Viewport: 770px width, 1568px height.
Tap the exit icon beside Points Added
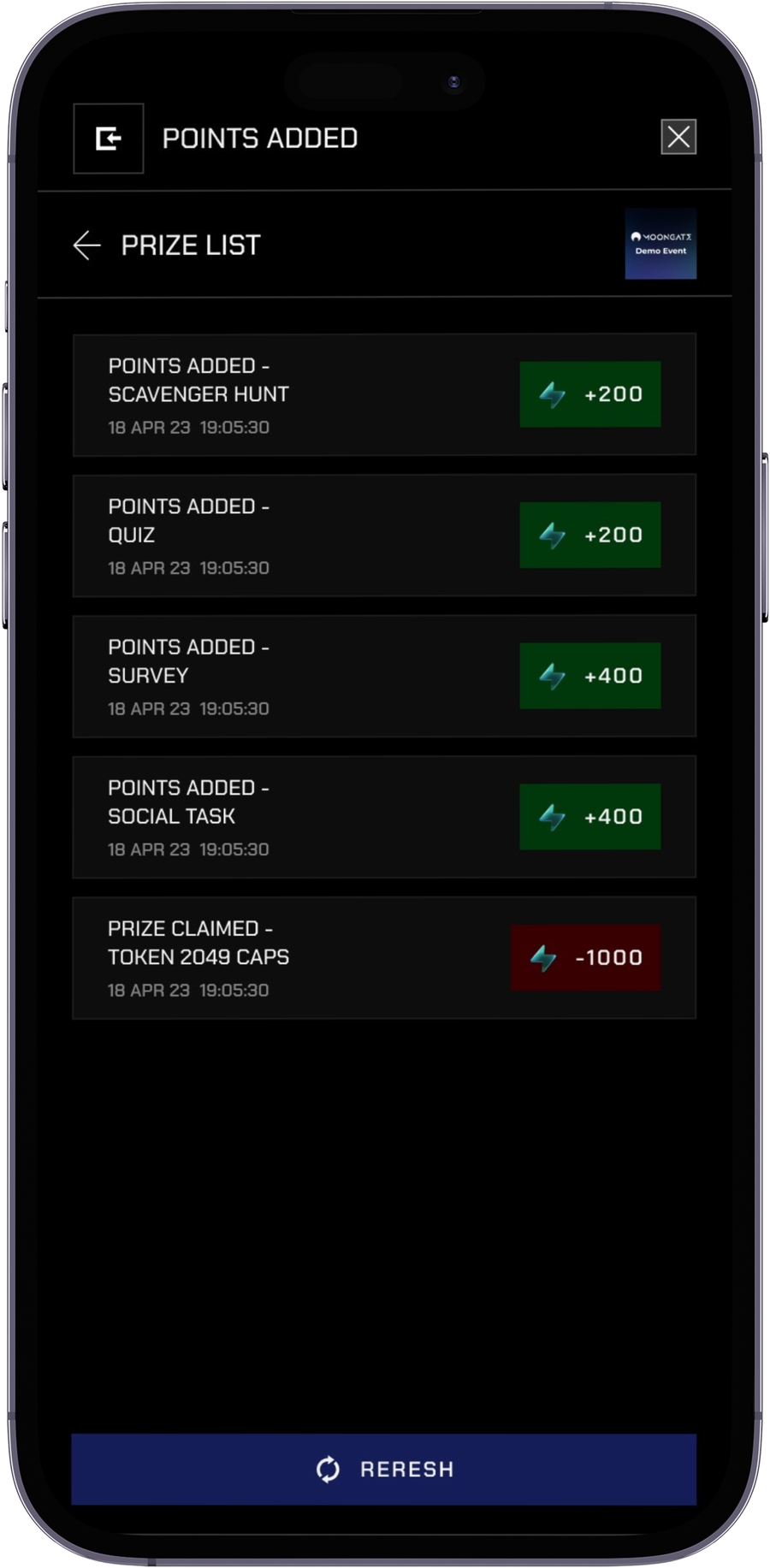tap(109, 139)
